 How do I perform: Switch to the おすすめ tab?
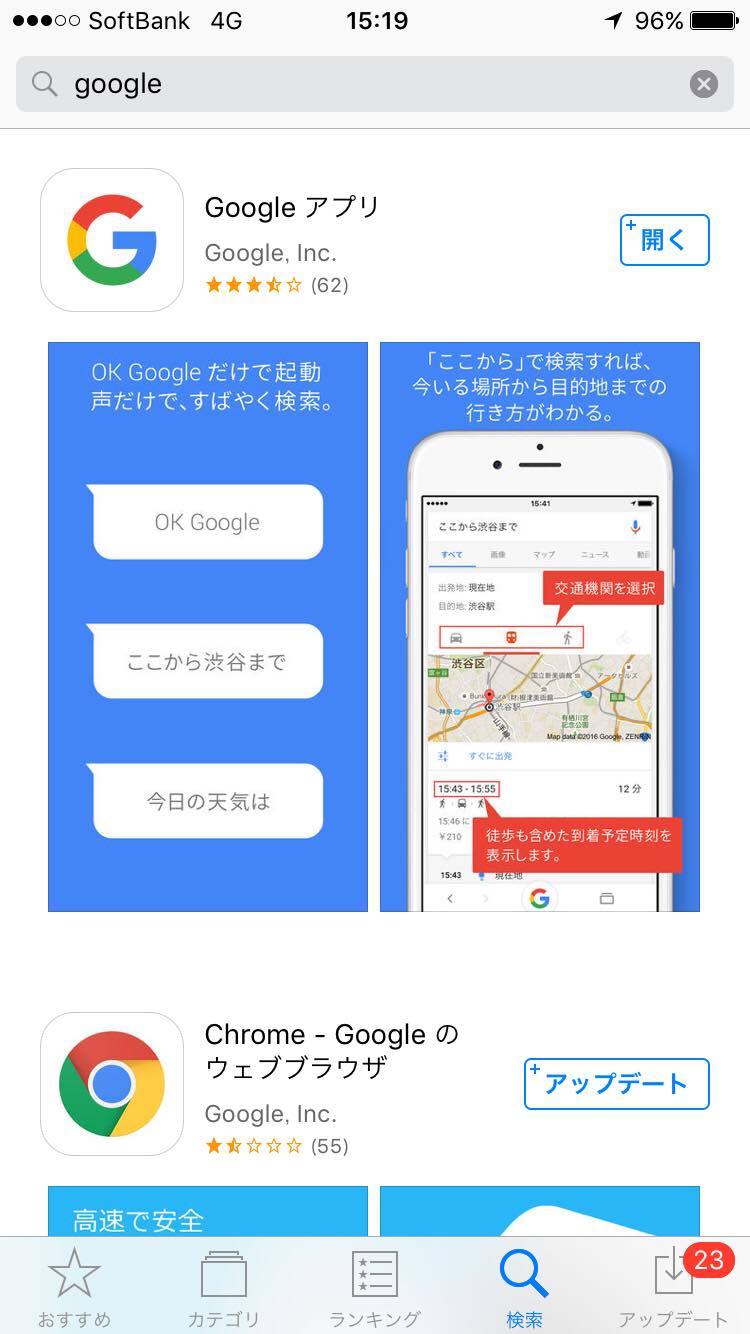coord(74,1288)
